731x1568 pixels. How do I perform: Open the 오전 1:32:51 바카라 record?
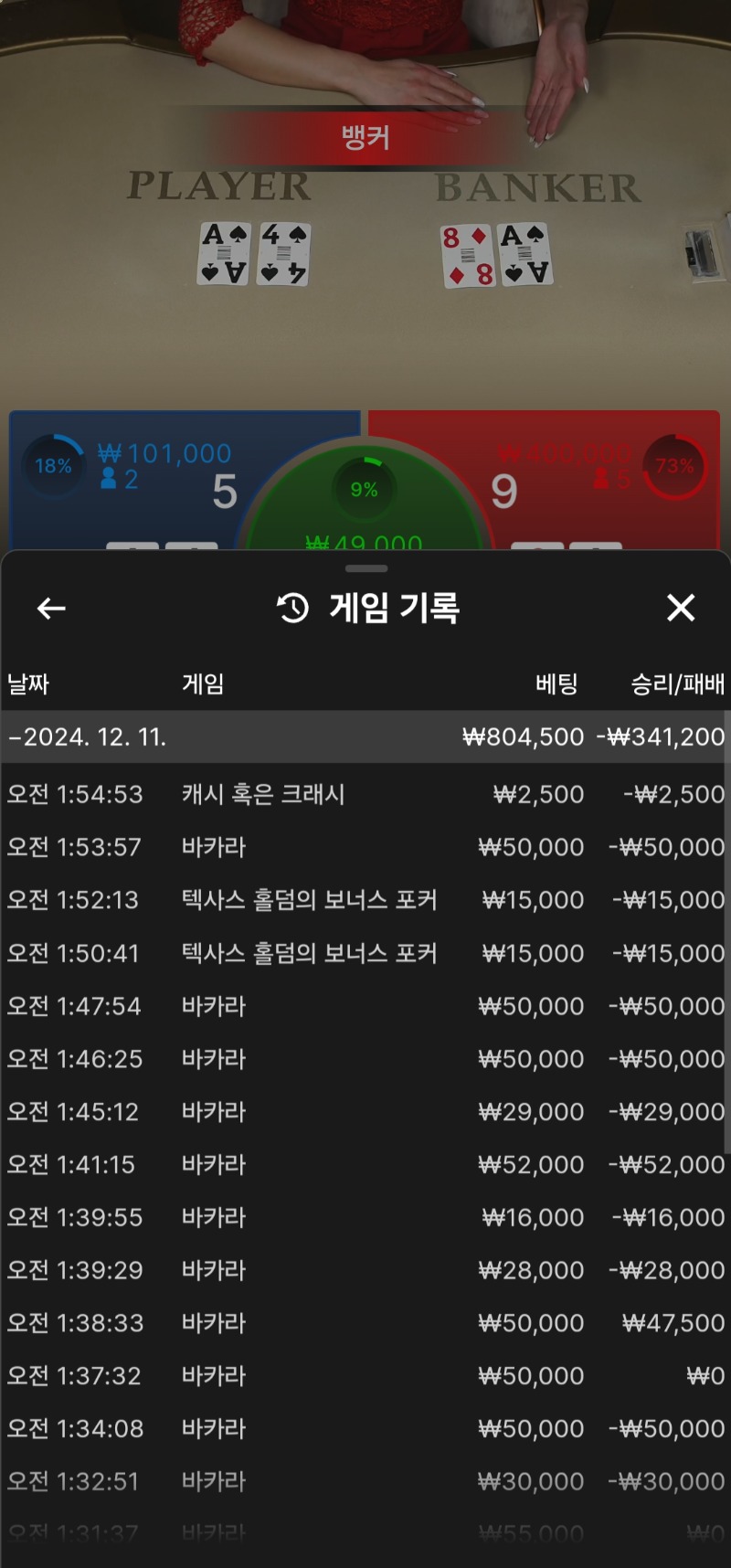pyautogui.click(x=364, y=1482)
